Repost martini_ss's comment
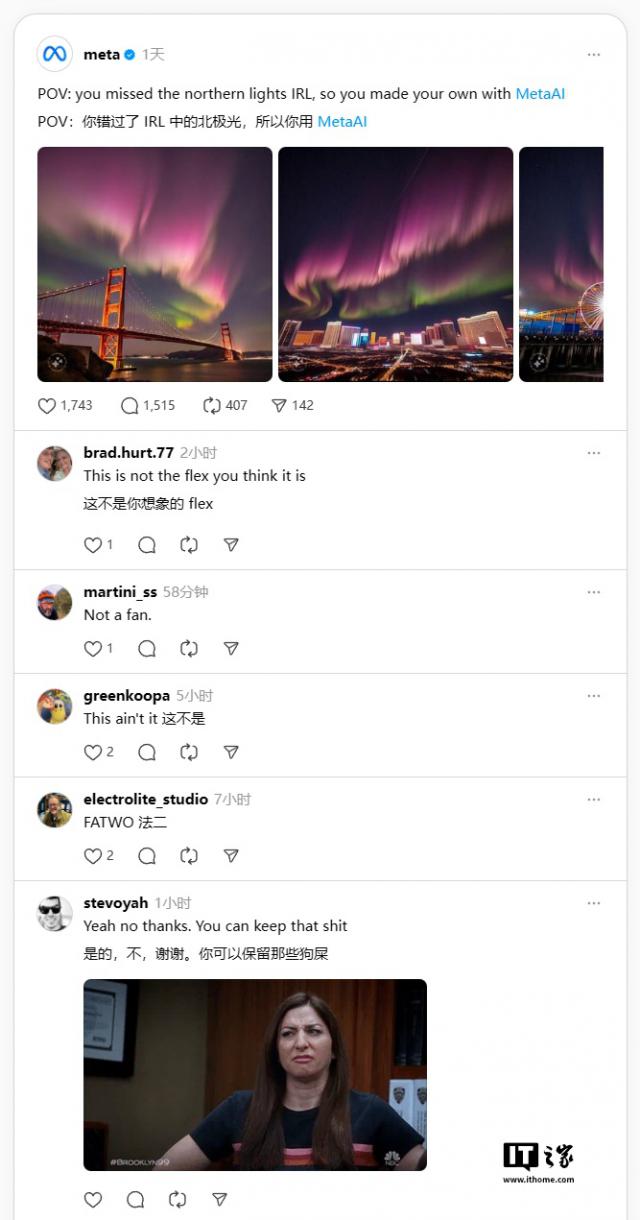The image size is (640, 1220). coord(189,649)
